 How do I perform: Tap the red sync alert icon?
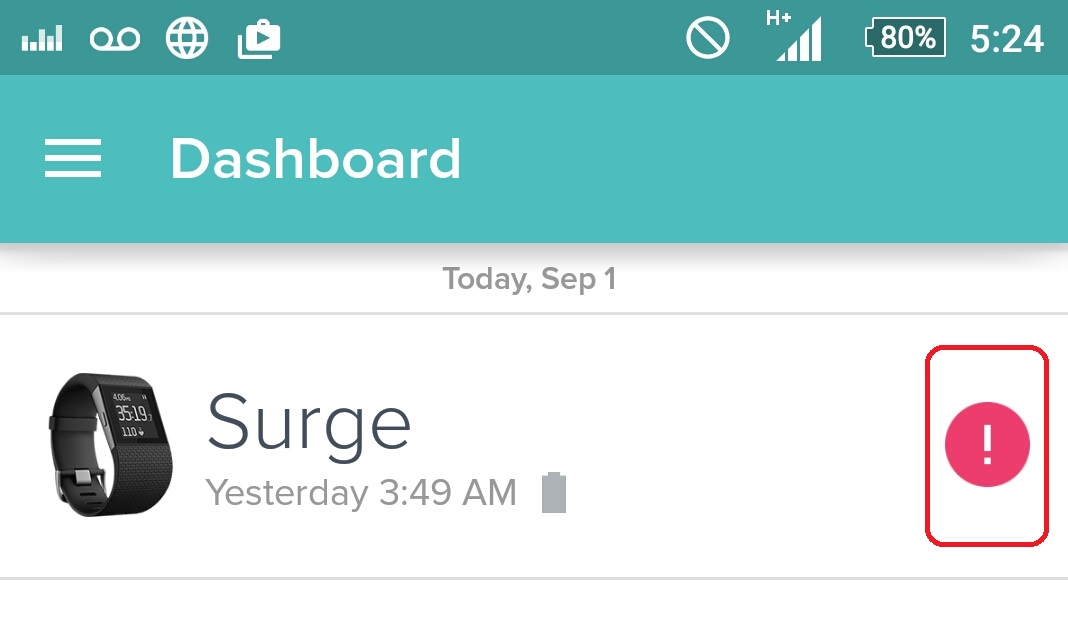(986, 445)
